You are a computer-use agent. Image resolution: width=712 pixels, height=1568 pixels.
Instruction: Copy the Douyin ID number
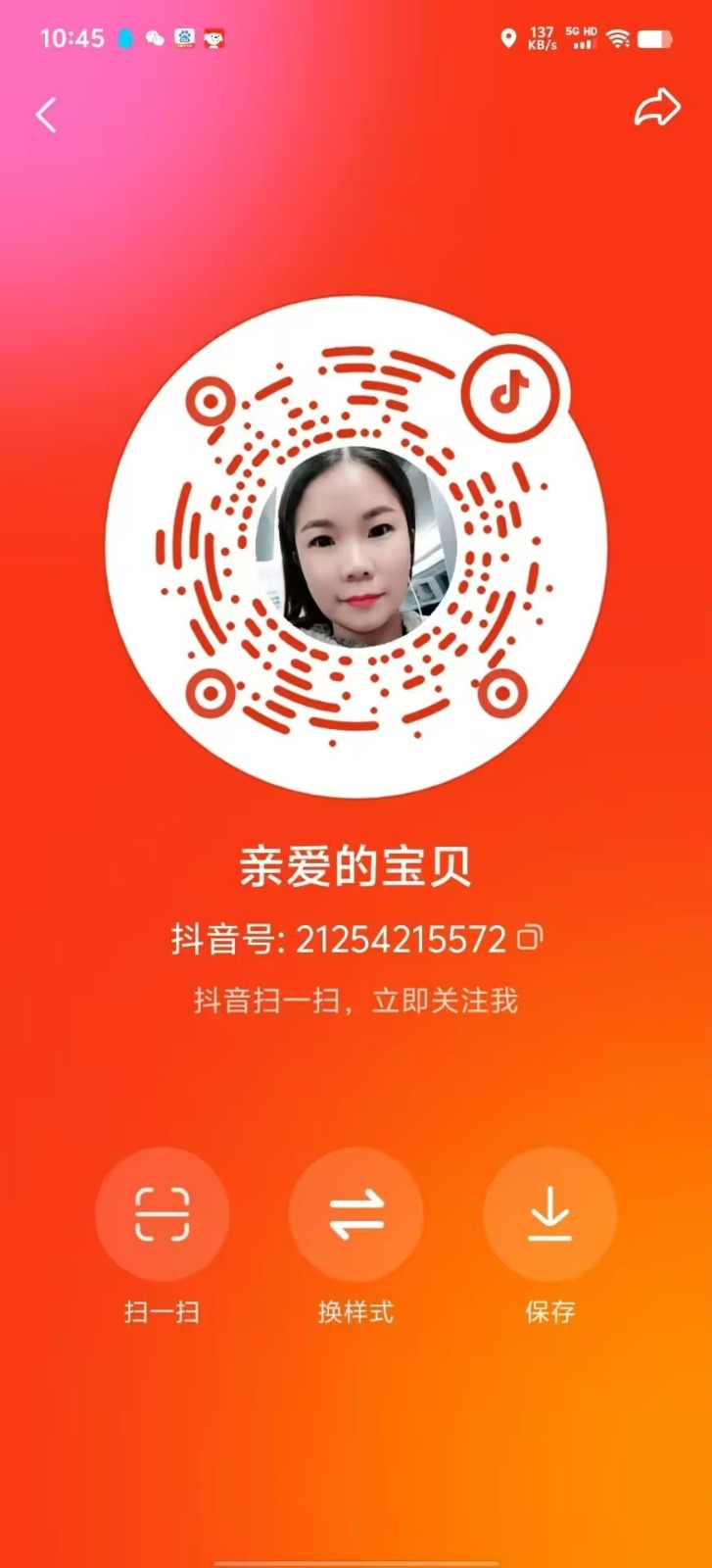tap(530, 938)
